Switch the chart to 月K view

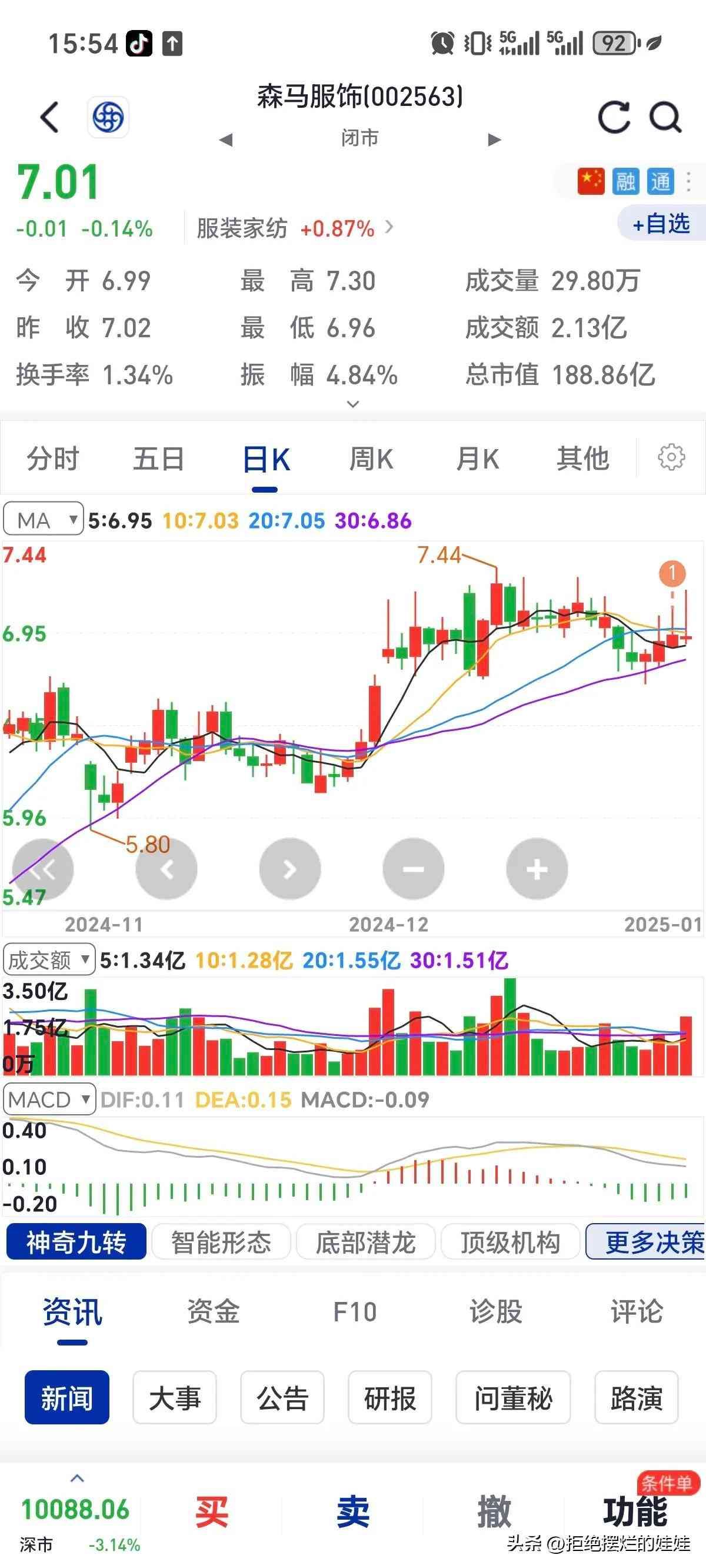477,459
